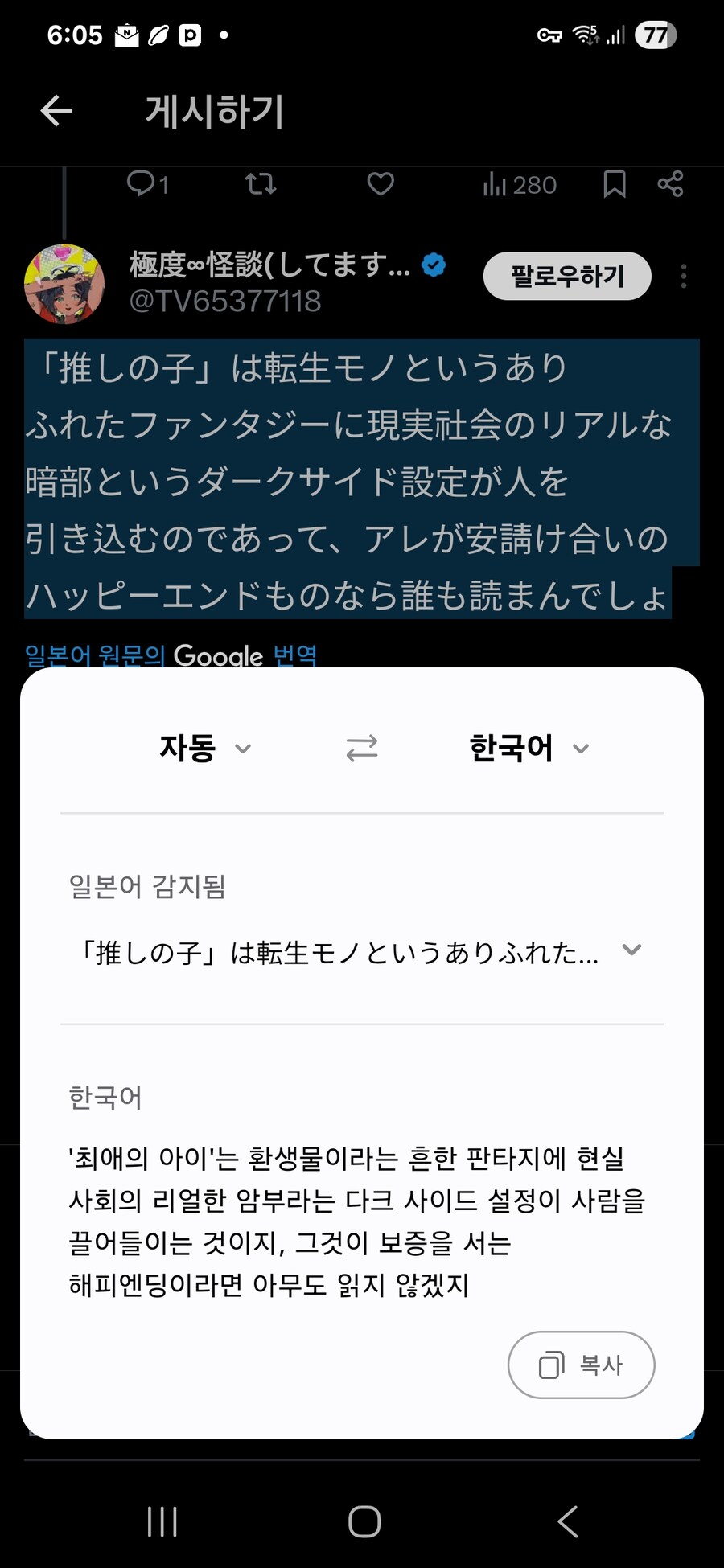Toggle like on the tweet
The height and width of the screenshot is (1568, 724).
coord(380,185)
